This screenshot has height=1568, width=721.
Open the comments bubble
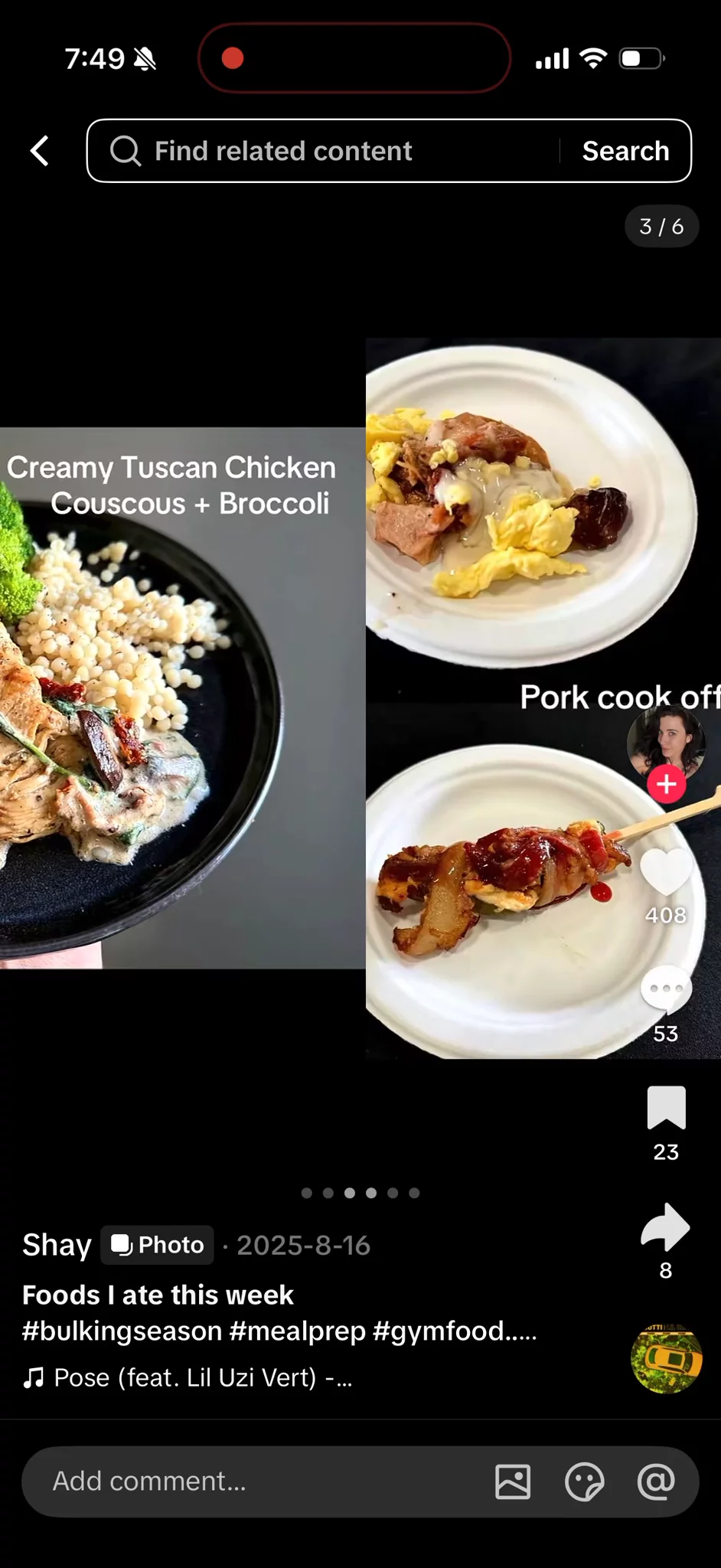click(x=666, y=990)
